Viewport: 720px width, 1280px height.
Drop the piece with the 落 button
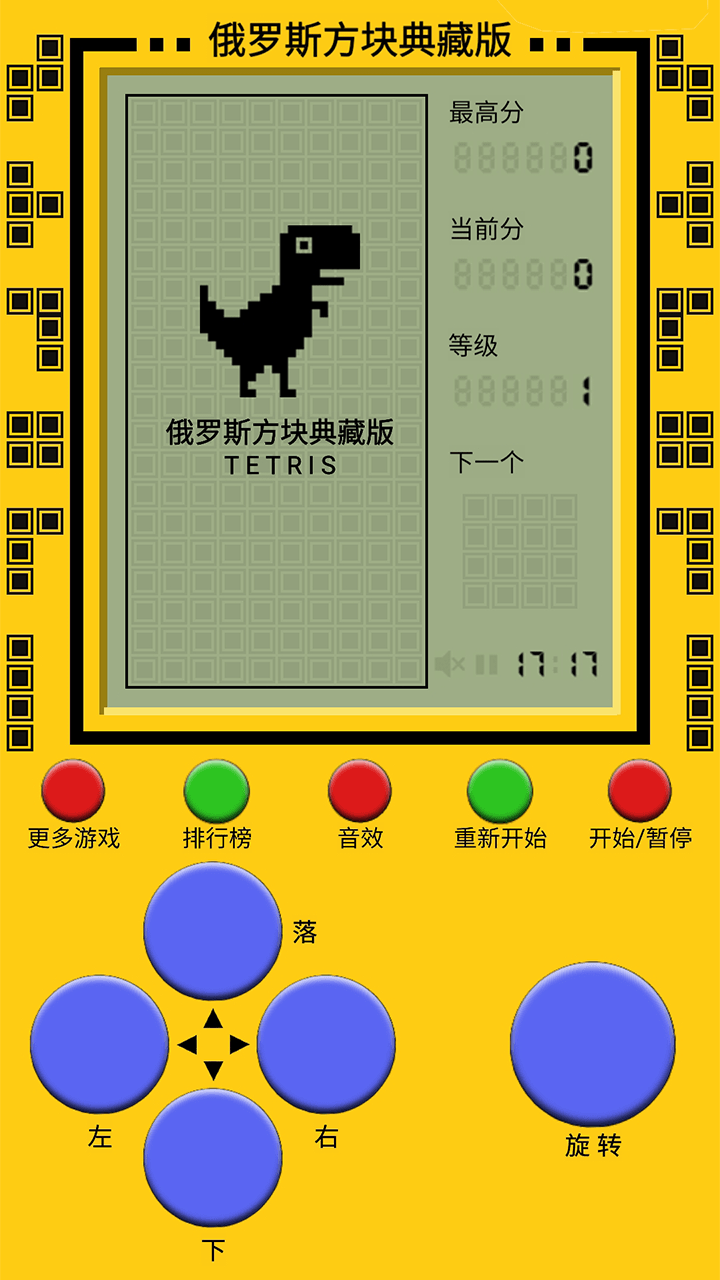[x=213, y=931]
